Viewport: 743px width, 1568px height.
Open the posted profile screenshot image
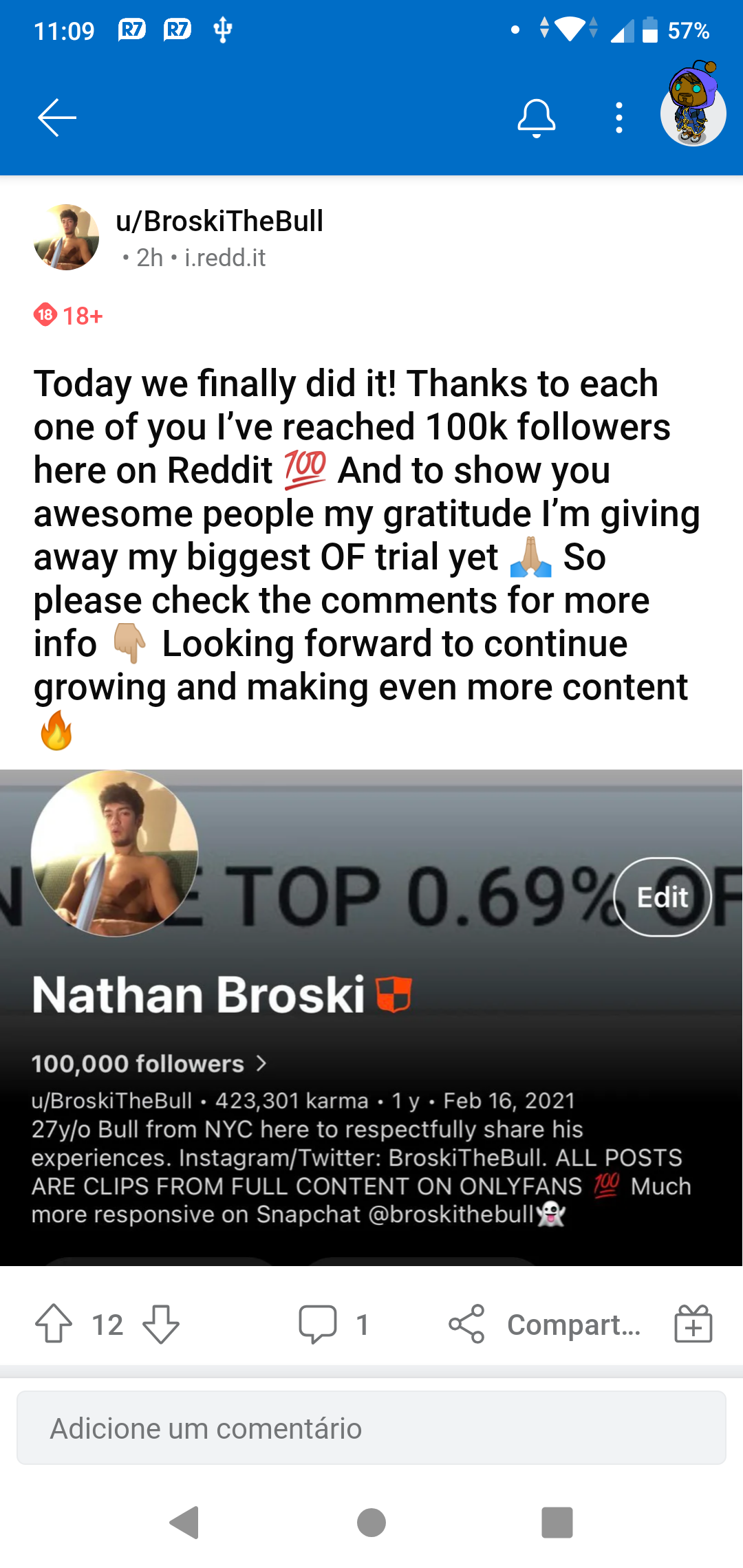[371, 1018]
